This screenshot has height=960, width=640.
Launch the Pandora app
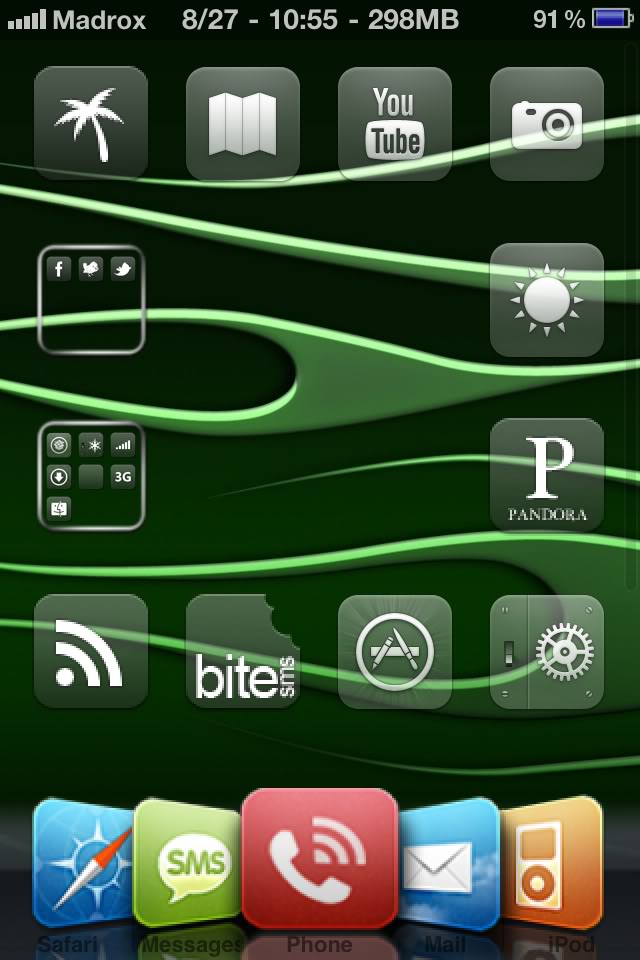click(x=547, y=475)
